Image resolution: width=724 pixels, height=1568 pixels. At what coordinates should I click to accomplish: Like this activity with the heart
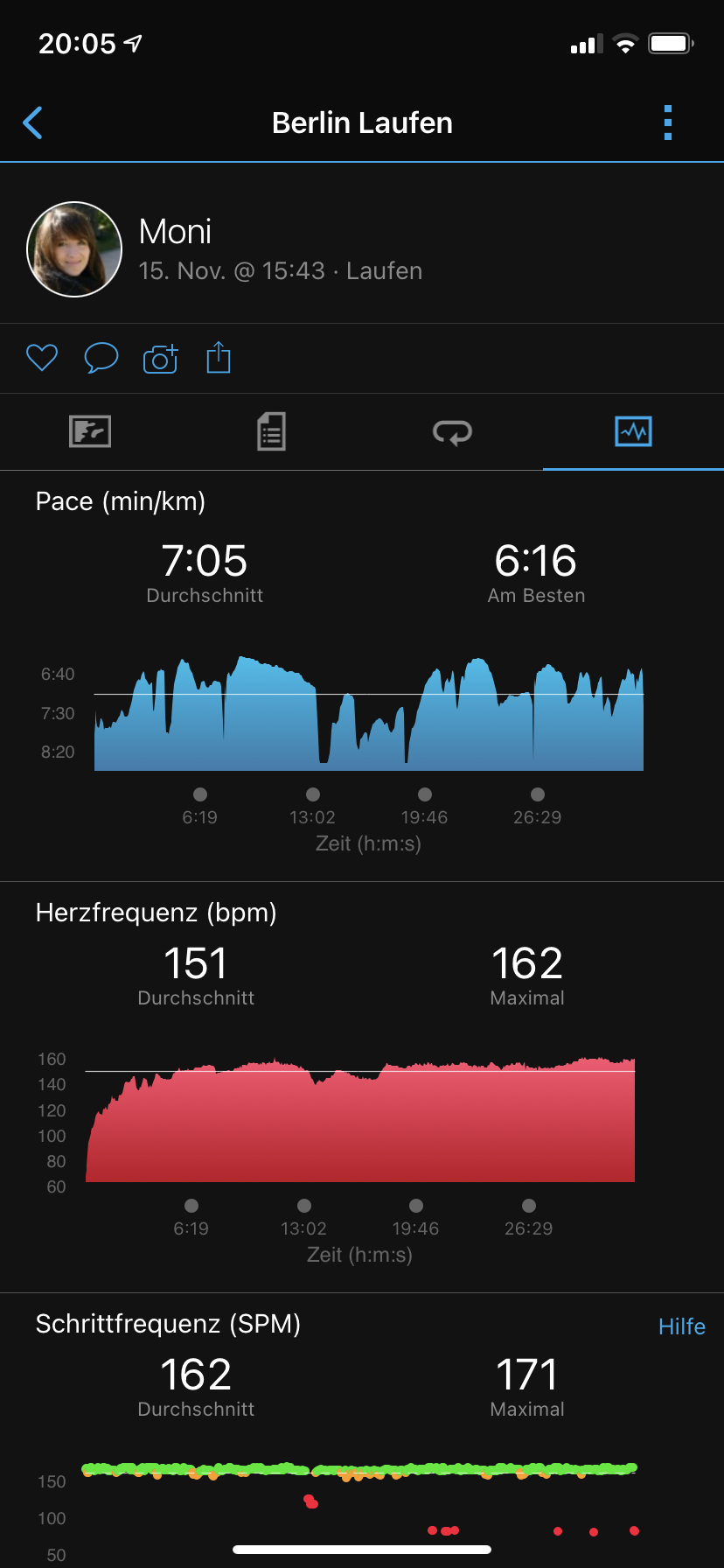coord(41,358)
